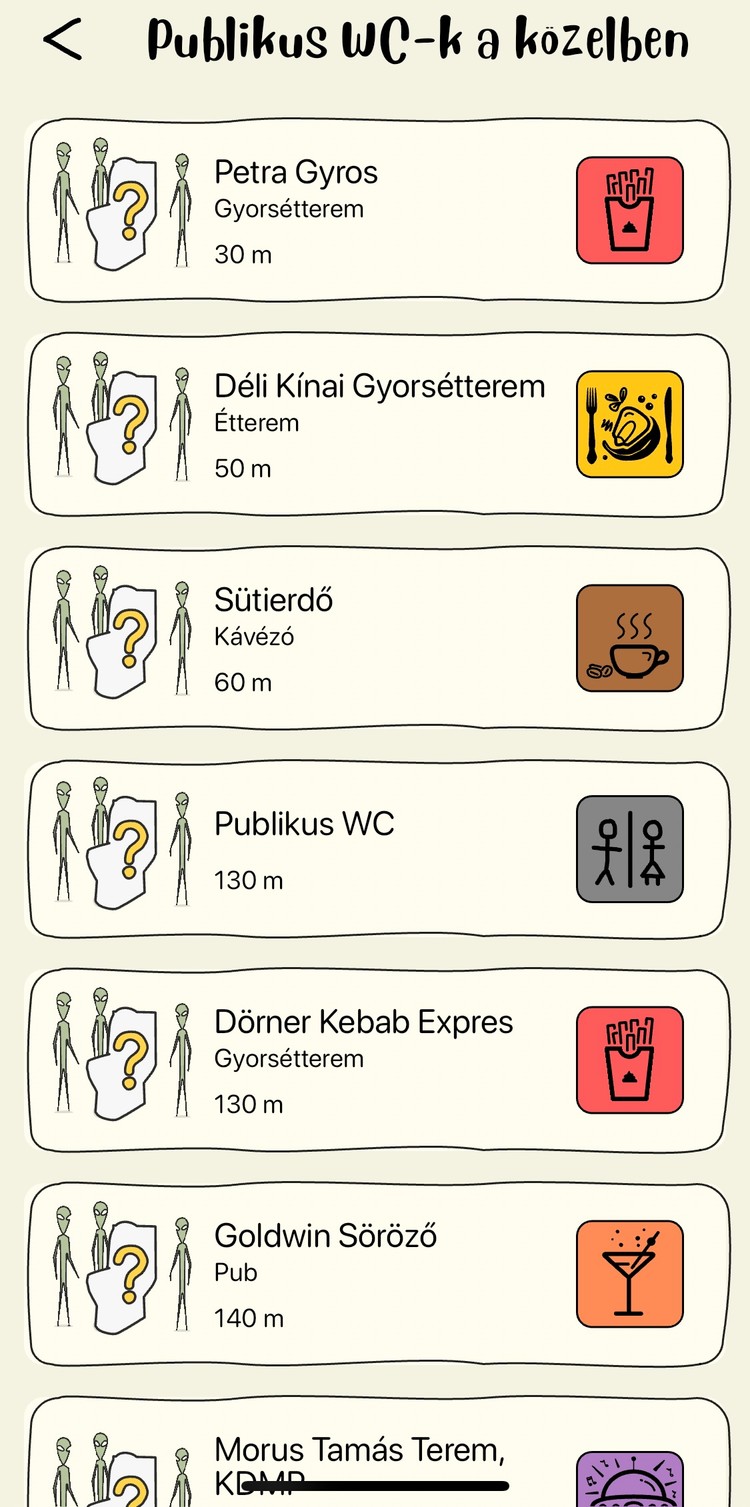This screenshot has height=1507, width=750.
Task: Select the coffee cup icon for Sütierdő
Action: (630, 638)
